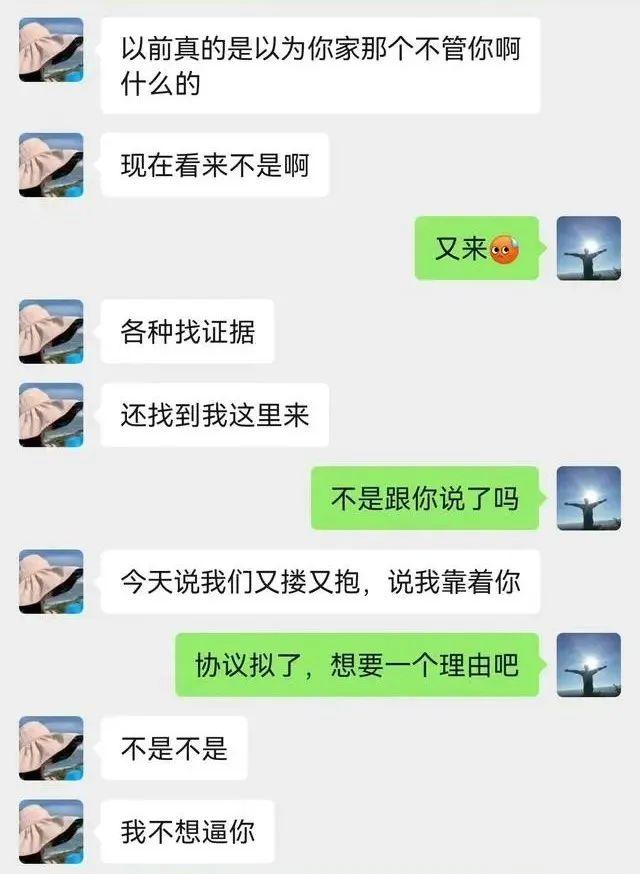View profile from avatar beside "今天说我们又搂又抱"
The width and height of the screenshot is (640, 874).
click(x=51, y=581)
